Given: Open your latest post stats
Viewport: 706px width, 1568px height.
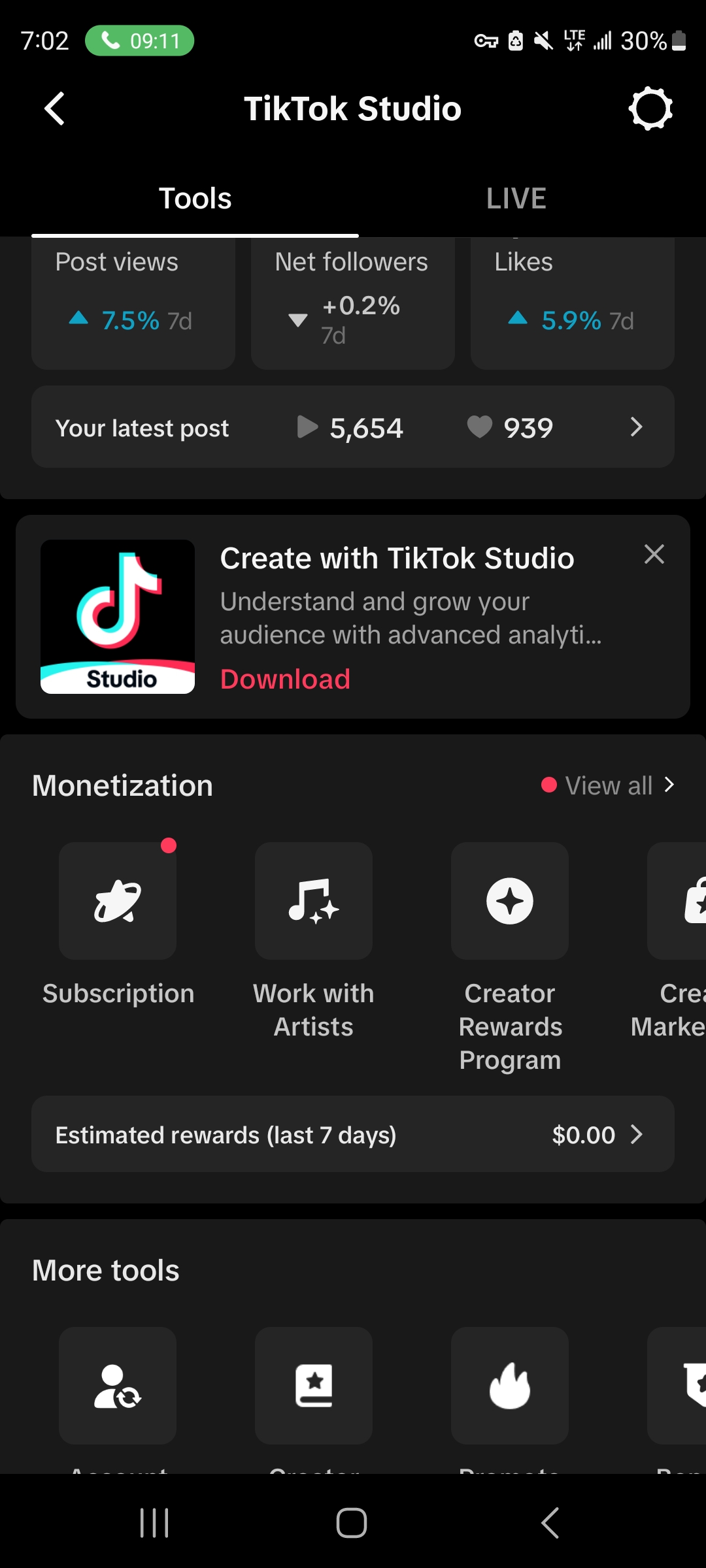Looking at the screenshot, I should tap(353, 427).
